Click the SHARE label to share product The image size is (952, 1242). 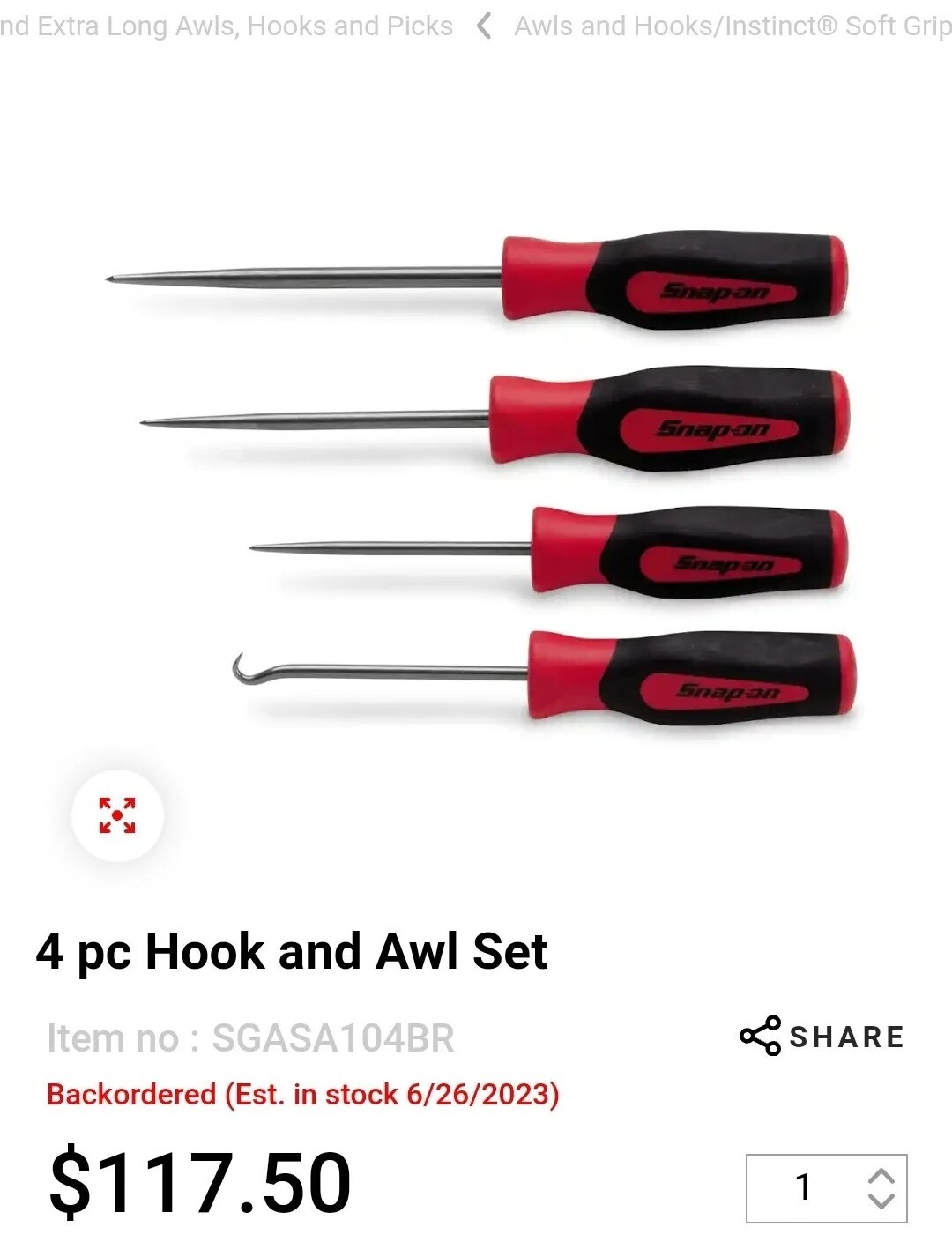(848, 1036)
